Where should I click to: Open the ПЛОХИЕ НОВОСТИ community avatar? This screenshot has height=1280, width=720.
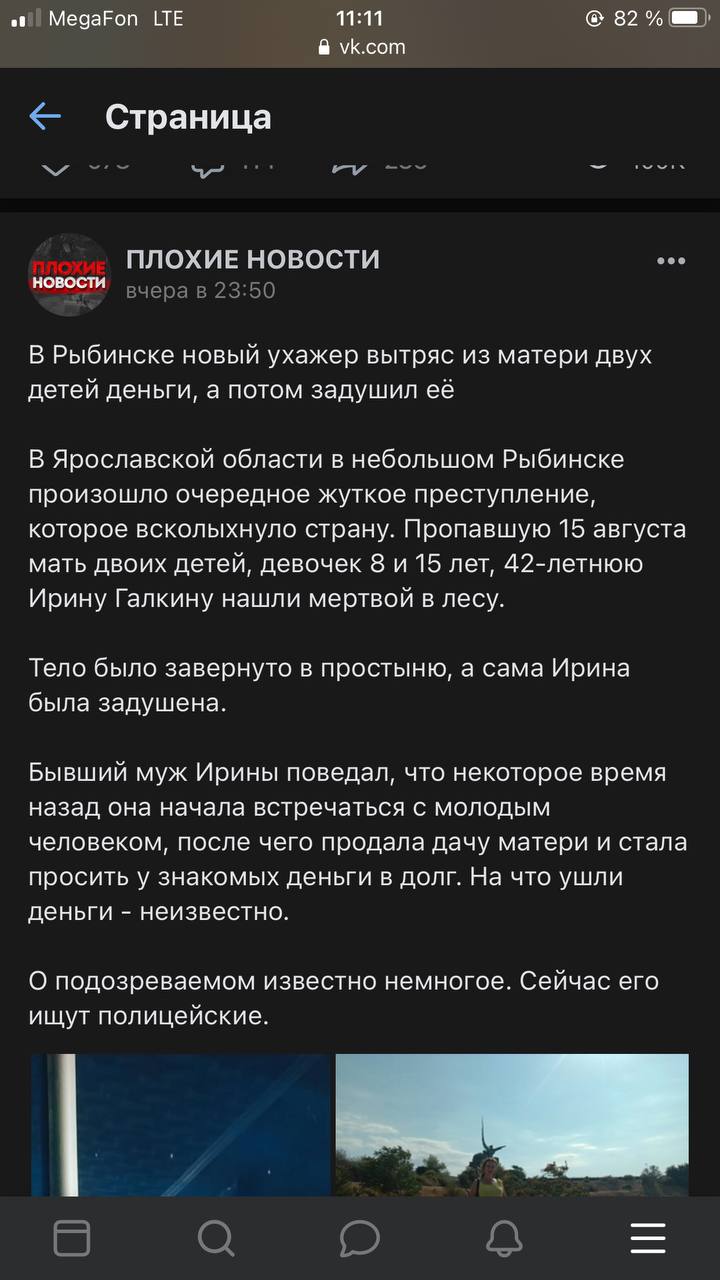pyautogui.click(x=68, y=275)
